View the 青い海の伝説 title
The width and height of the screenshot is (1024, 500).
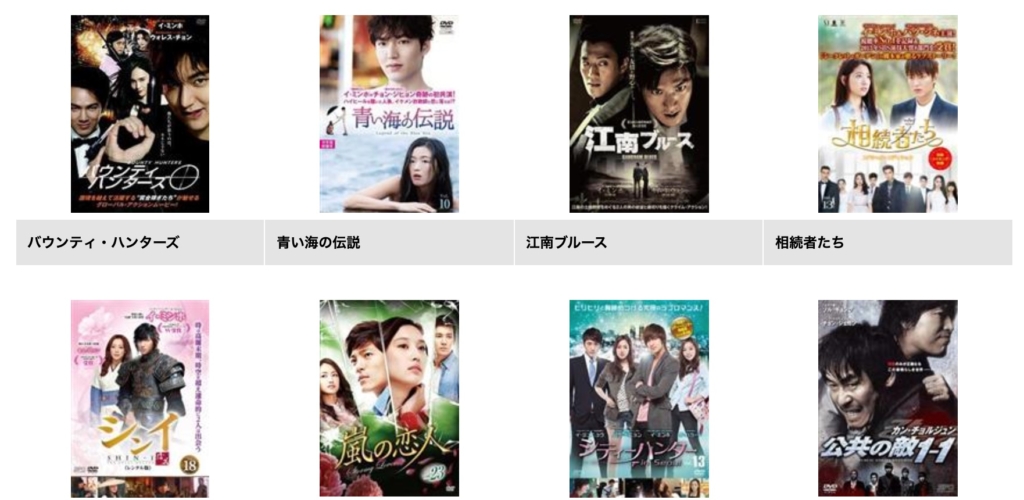[x=319, y=242]
